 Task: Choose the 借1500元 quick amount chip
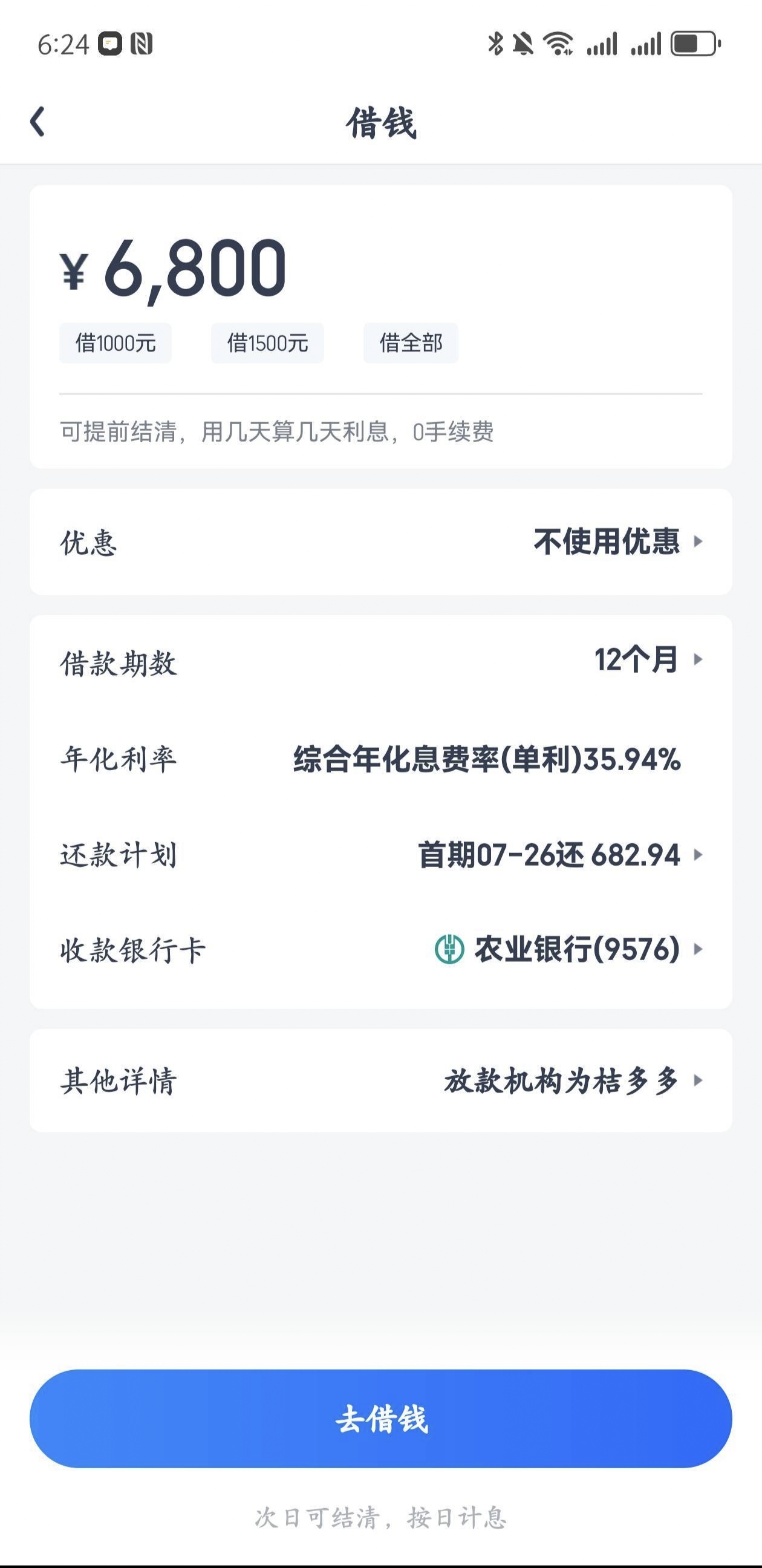[268, 344]
